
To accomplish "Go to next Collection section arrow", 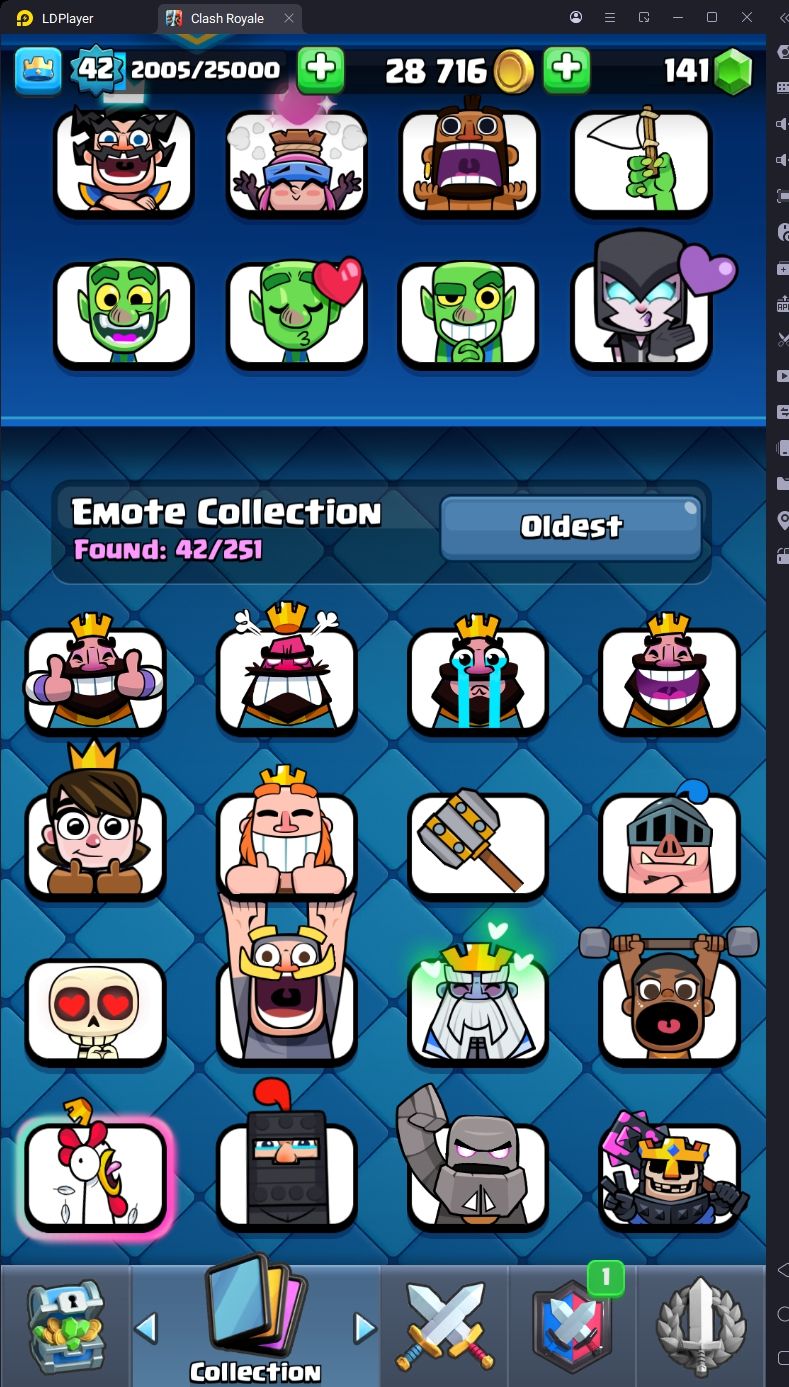I will tap(365, 1328).
